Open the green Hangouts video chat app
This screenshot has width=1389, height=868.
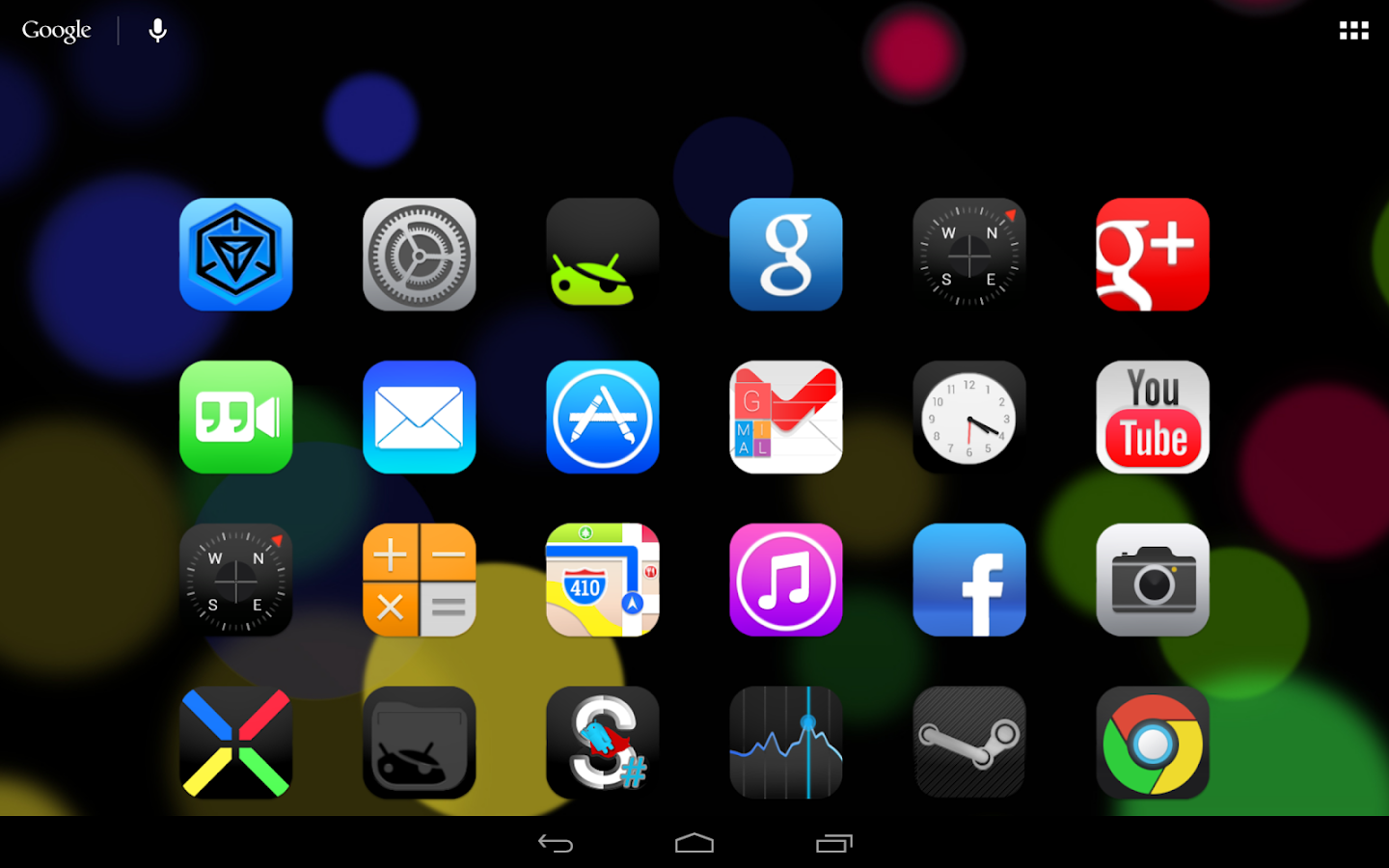tap(236, 418)
